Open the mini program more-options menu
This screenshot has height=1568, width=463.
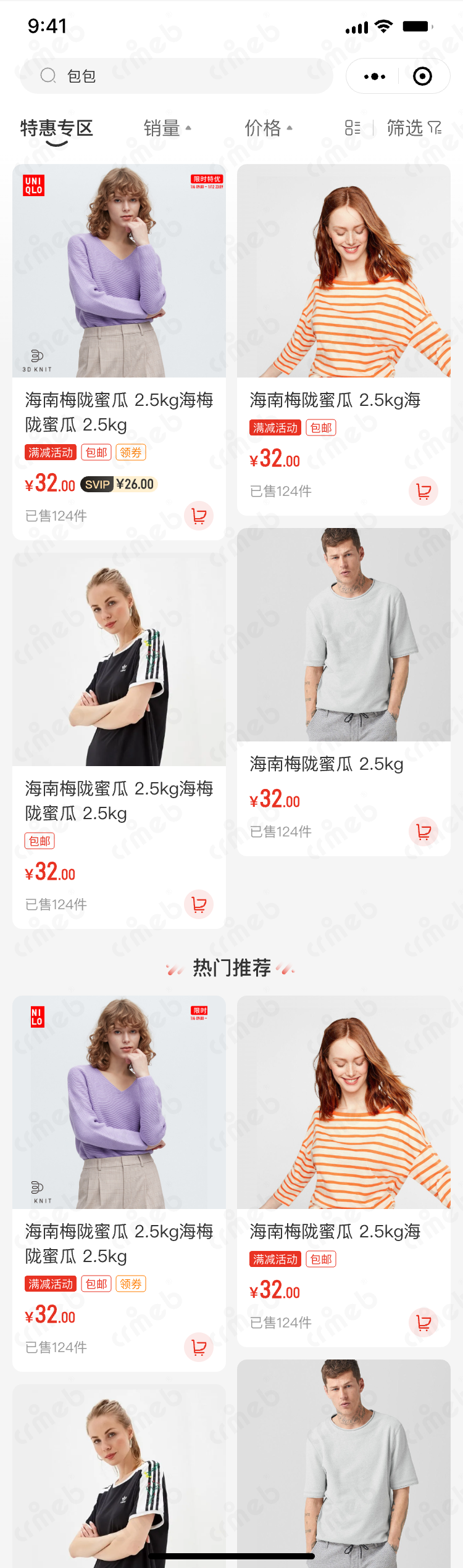pos(374,76)
